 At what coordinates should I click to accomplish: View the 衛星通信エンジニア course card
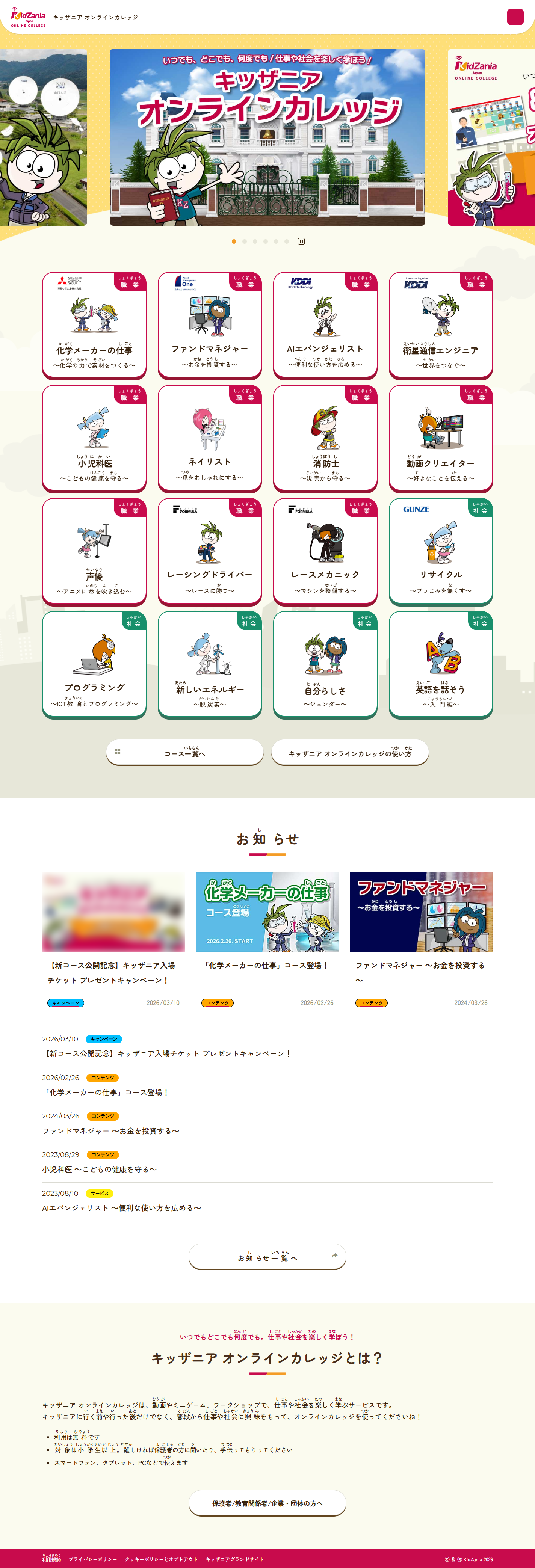pos(441,326)
